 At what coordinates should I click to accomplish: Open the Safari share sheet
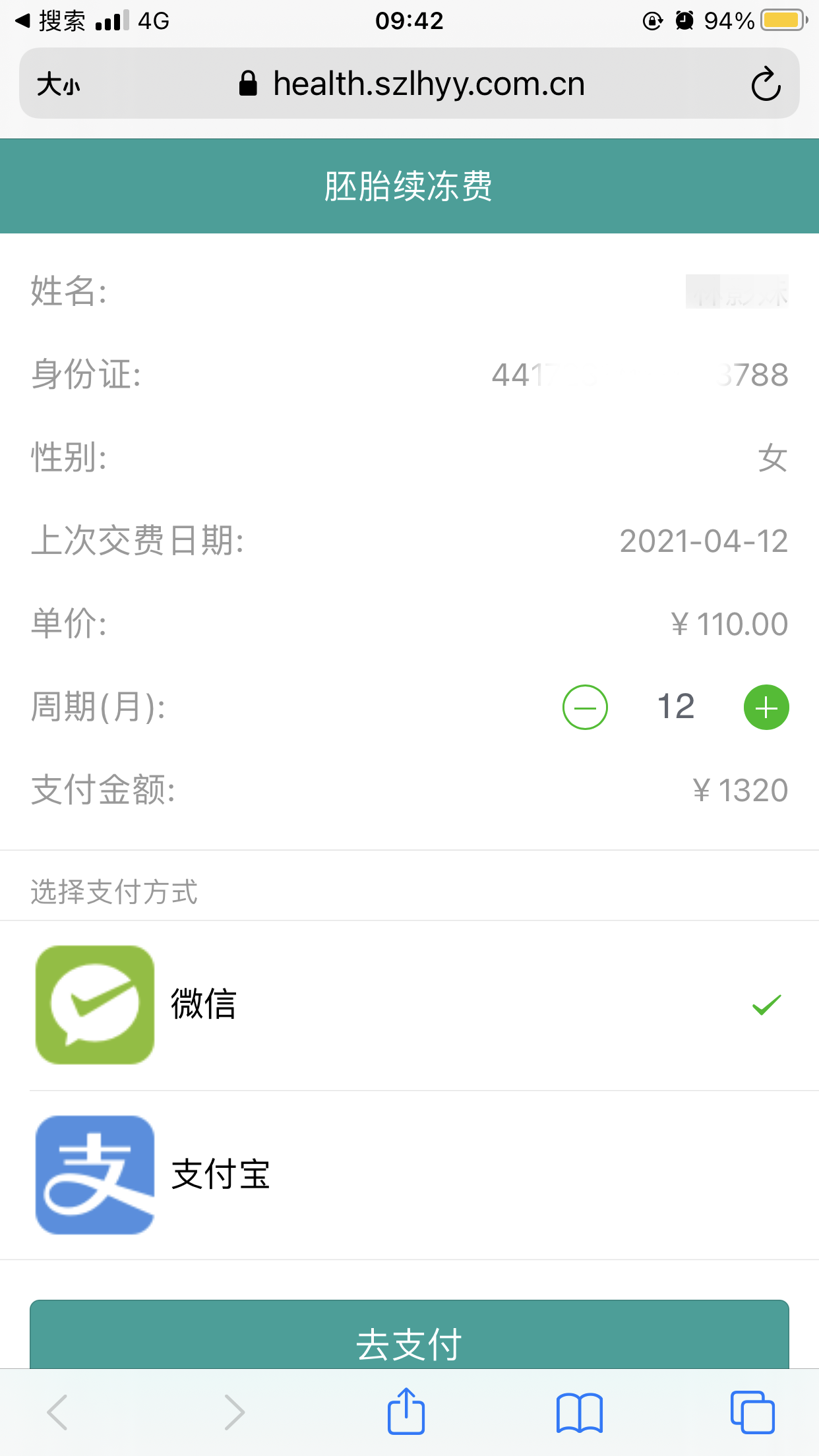pyautogui.click(x=406, y=1411)
